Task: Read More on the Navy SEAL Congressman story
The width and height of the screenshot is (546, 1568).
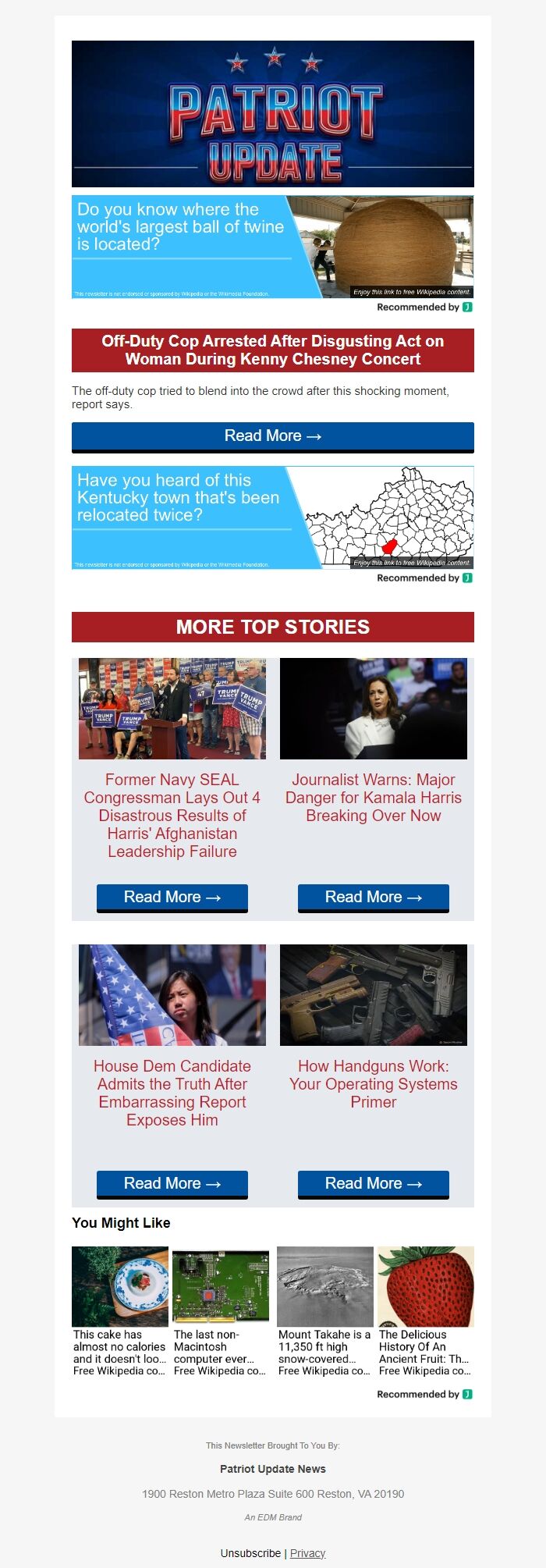Action: pyautogui.click(x=172, y=897)
